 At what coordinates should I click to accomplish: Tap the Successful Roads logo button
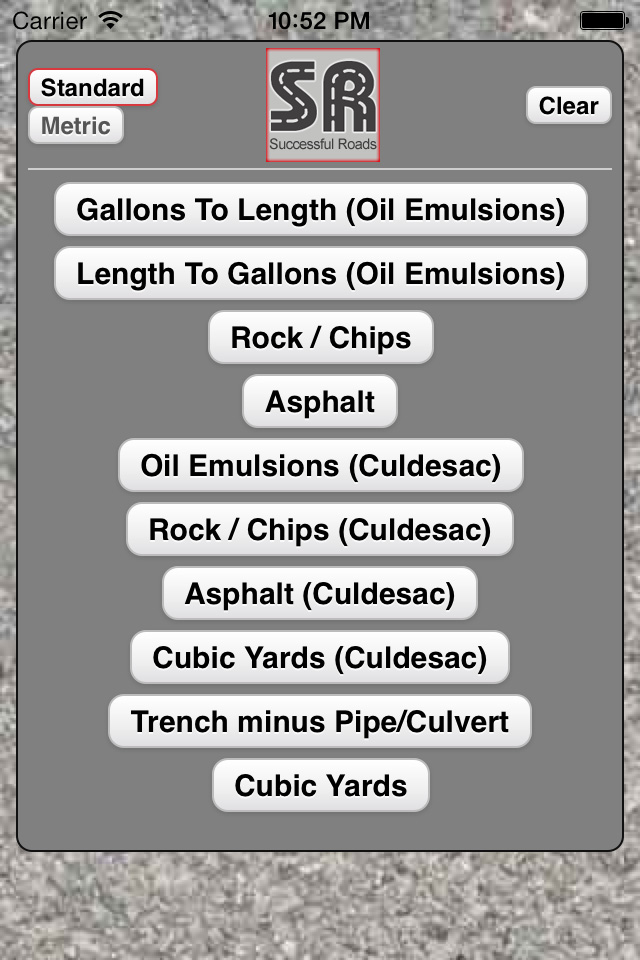tap(322, 105)
